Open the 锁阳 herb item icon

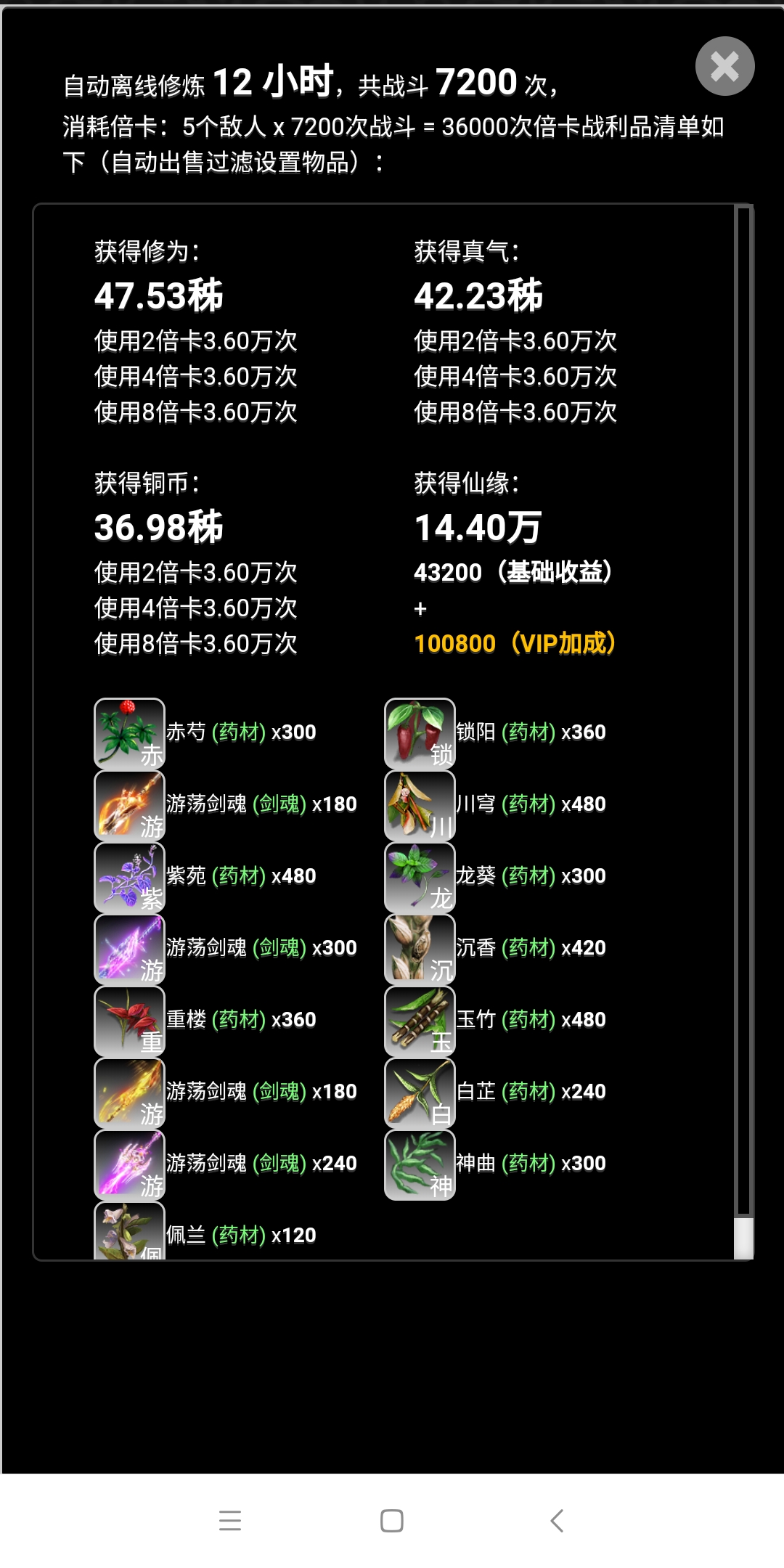click(x=420, y=733)
